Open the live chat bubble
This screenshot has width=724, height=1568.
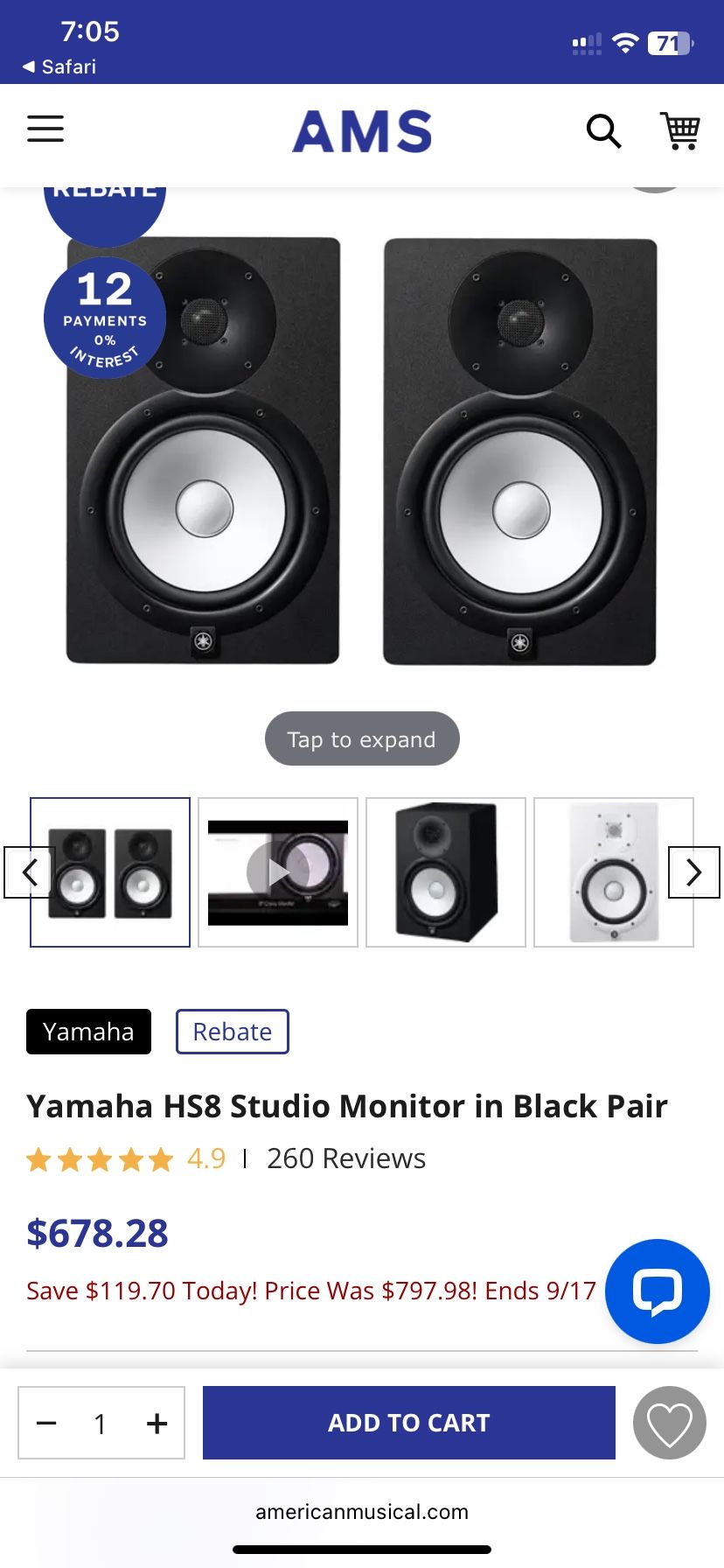click(658, 1291)
